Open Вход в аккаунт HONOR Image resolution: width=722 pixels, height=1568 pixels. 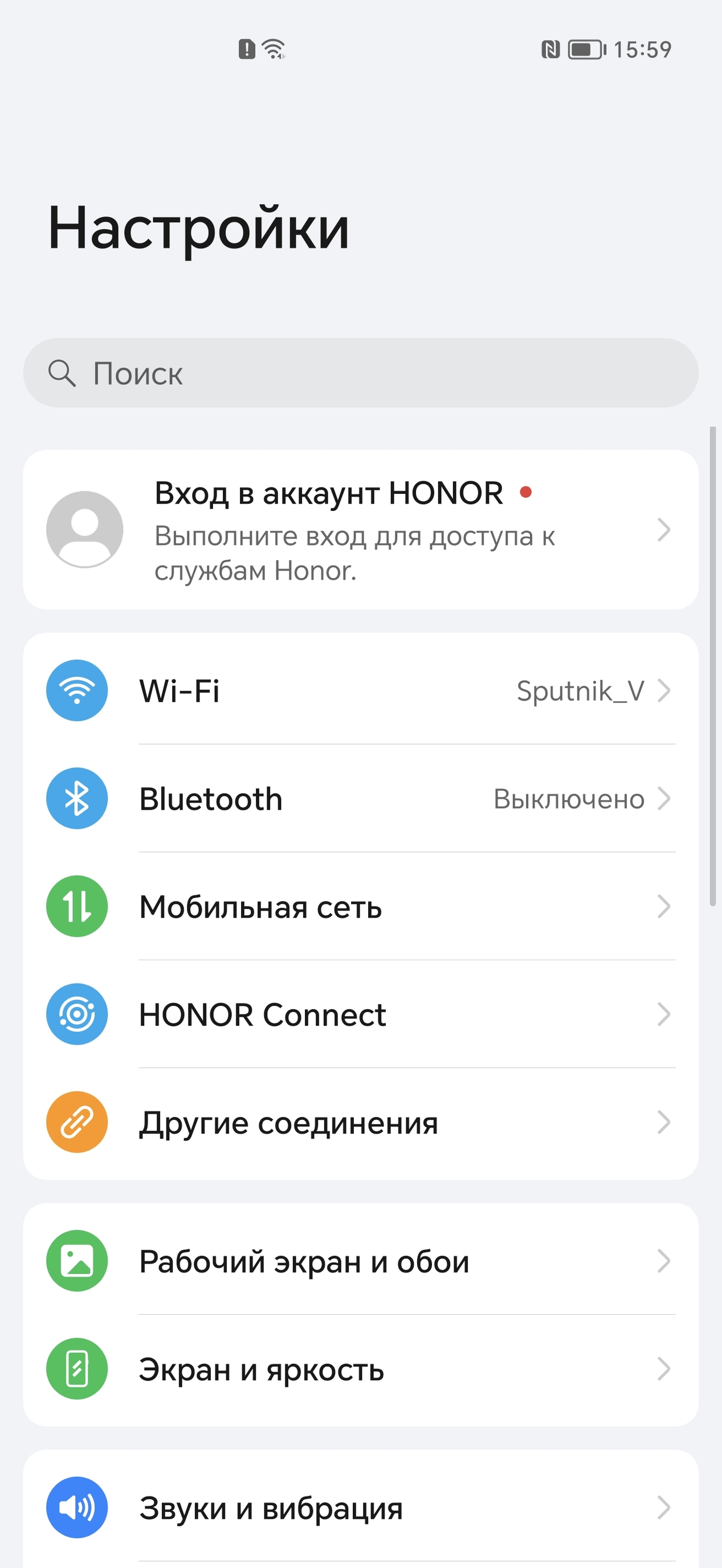pyautogui.click(x=360, y=530)
